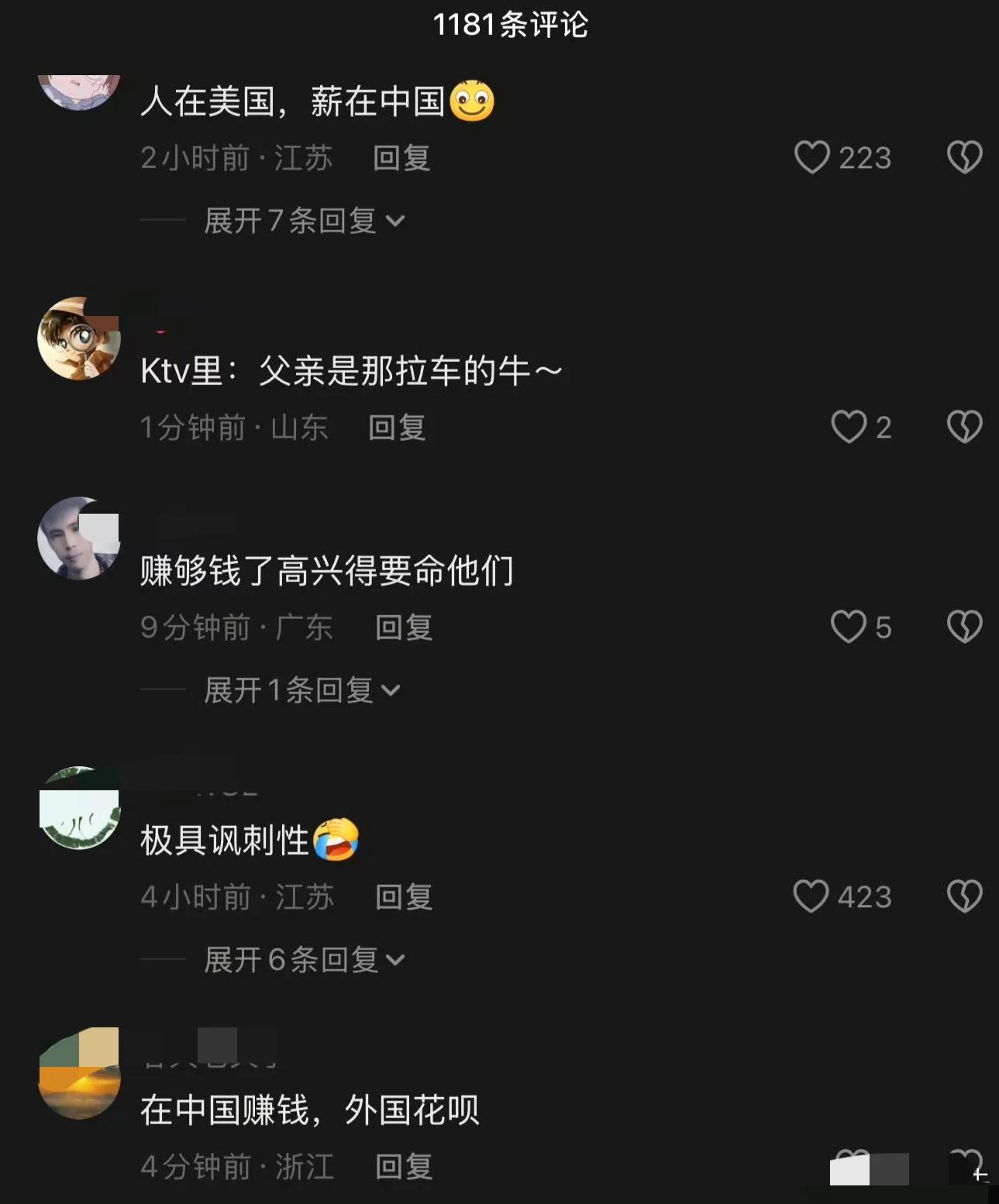
Task: Expand 展开1条回复
Action: tap(302, 690)
